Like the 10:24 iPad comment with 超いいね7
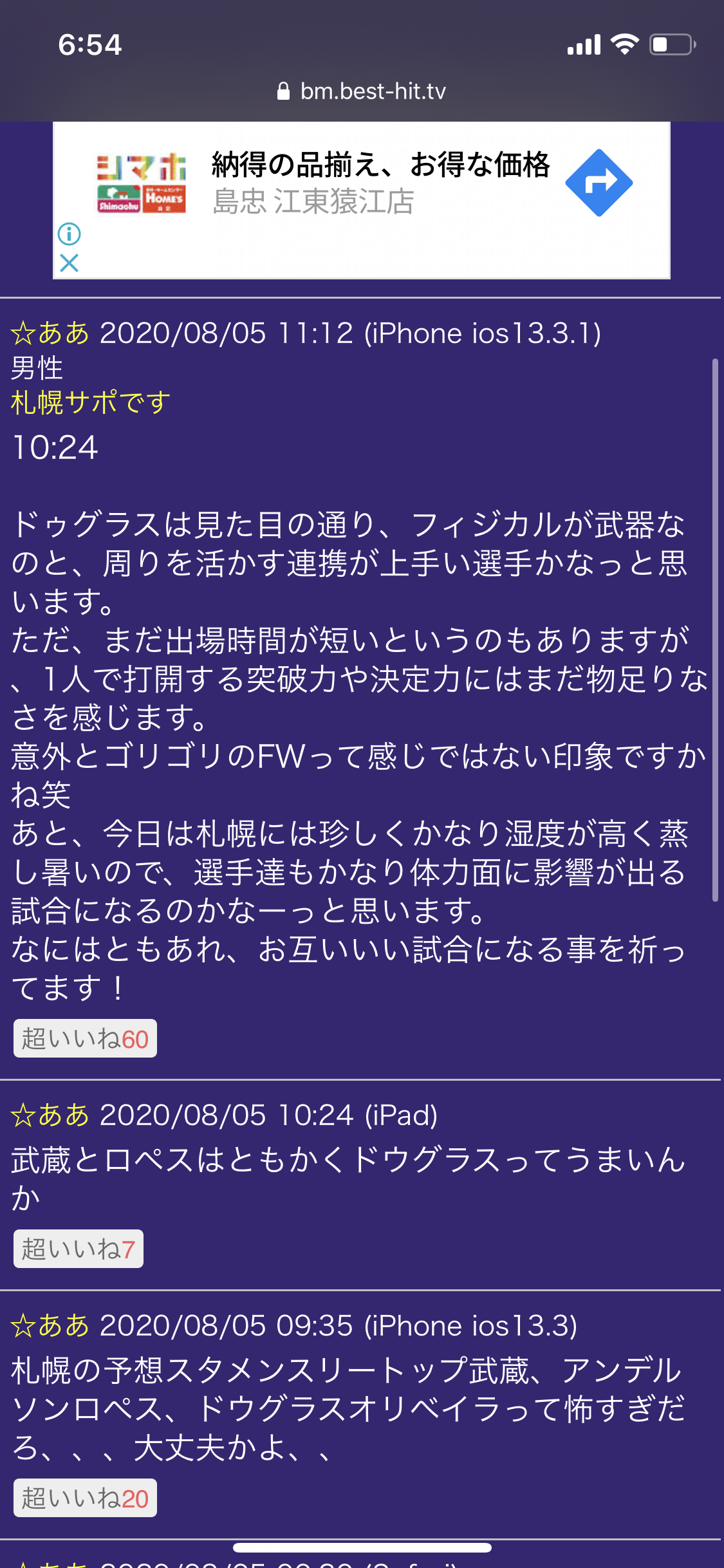Screen dimensions: 724x1568 click(x=79, y=1249)
